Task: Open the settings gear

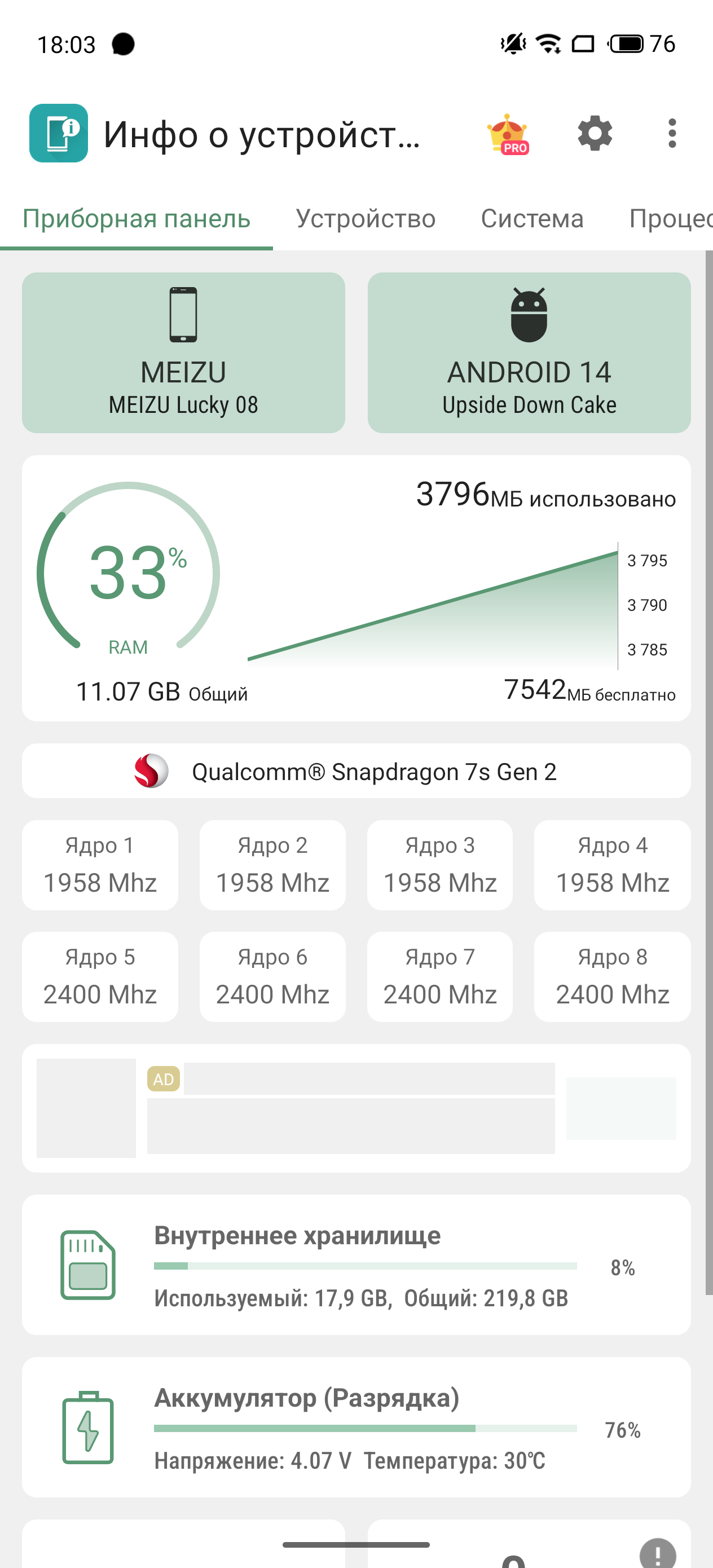Action: (595, 133)
